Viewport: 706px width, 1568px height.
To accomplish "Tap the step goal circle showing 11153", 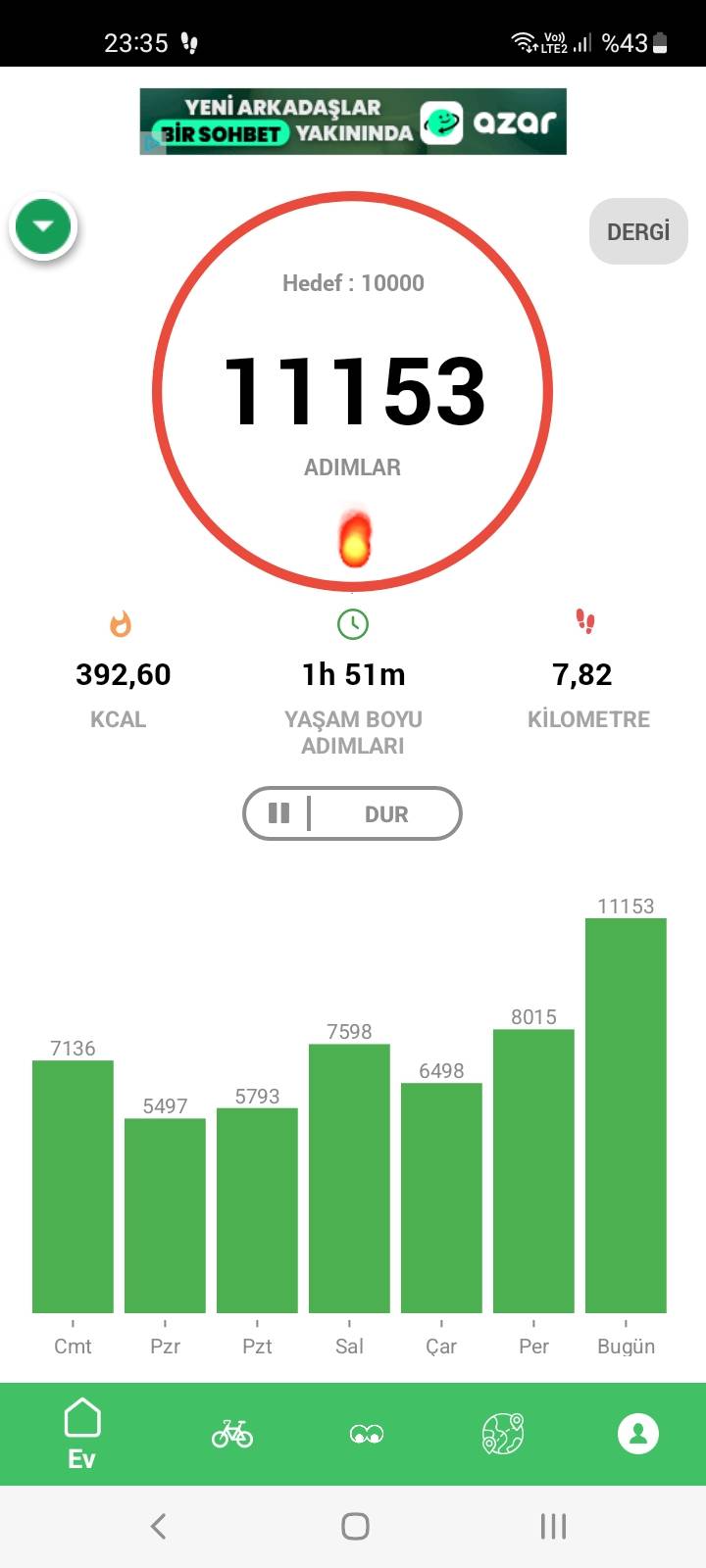I will (353, 392).
